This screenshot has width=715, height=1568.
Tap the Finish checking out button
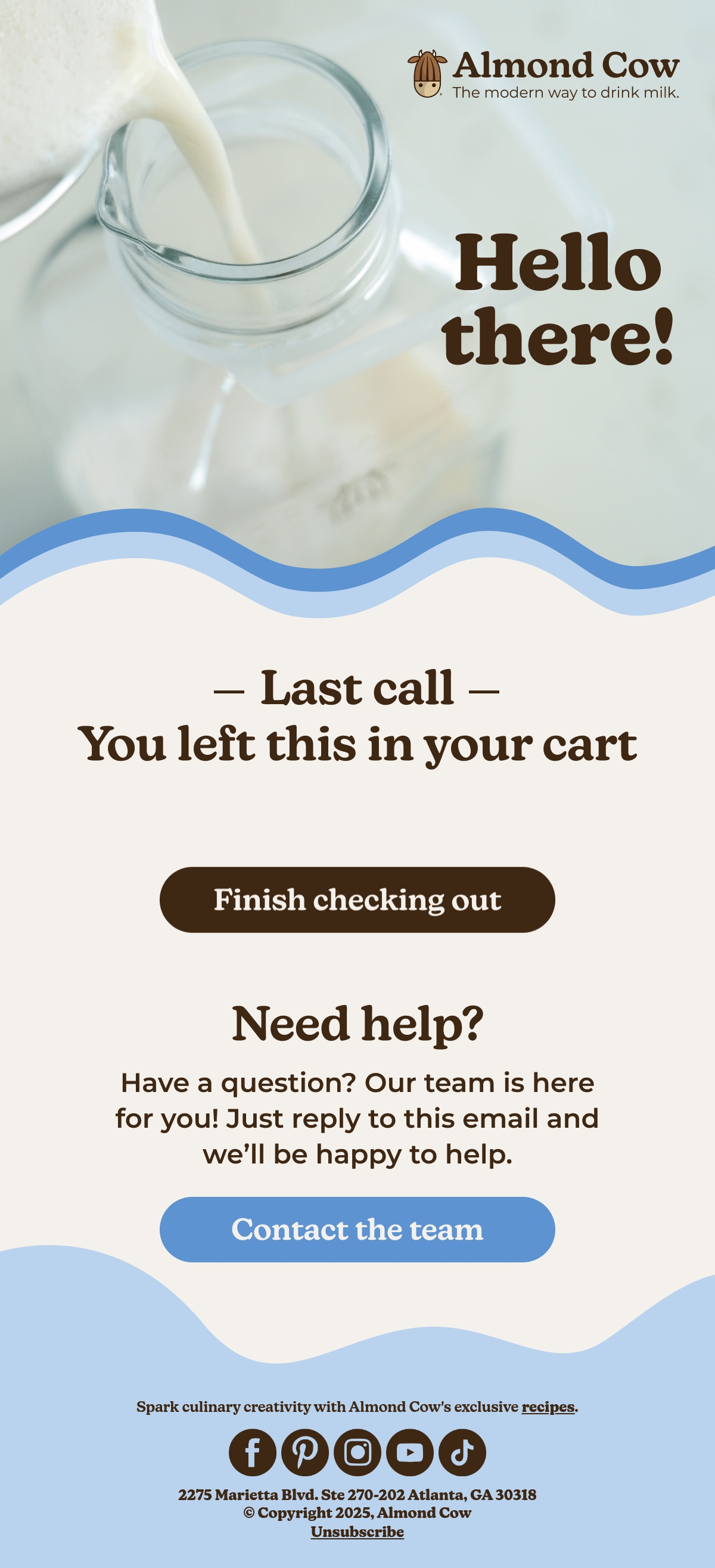[x=357, y=900]
